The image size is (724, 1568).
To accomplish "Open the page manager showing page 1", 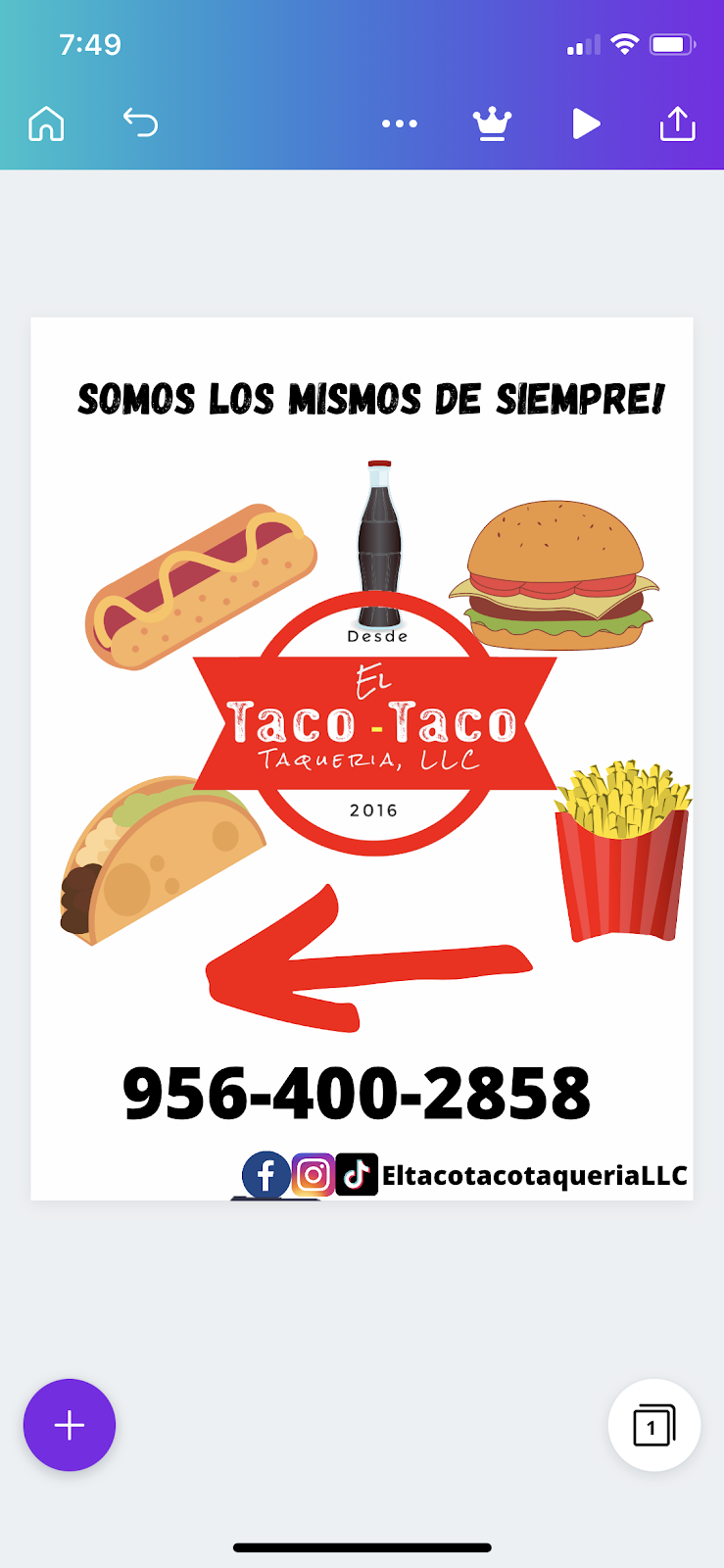I will pos(653,1426).
